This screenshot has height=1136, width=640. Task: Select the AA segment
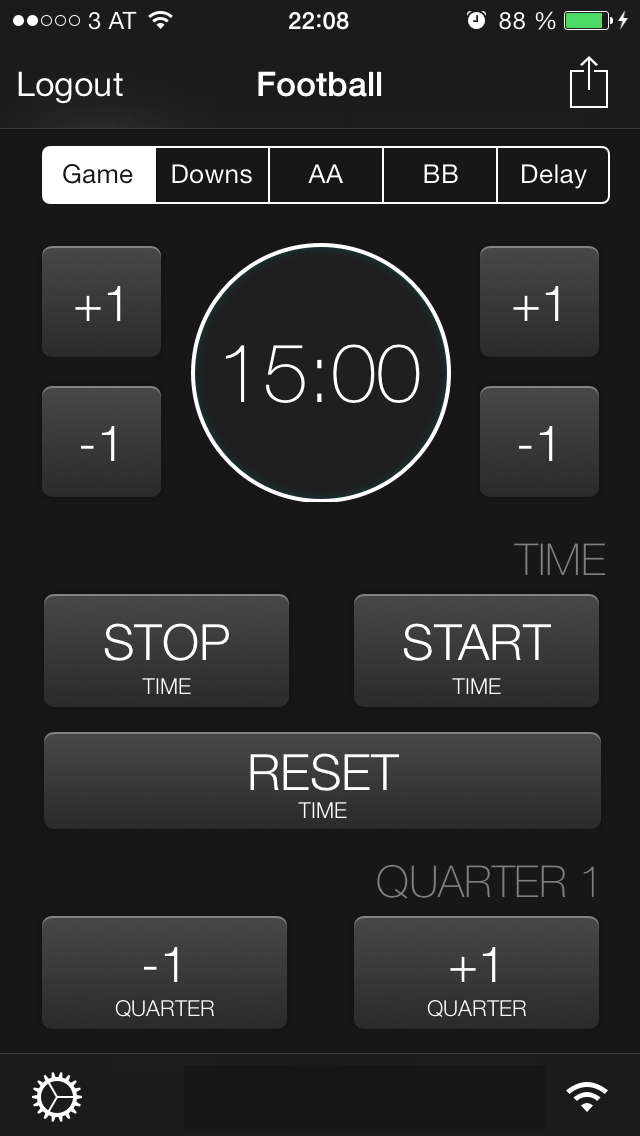[x=325, y=175]
